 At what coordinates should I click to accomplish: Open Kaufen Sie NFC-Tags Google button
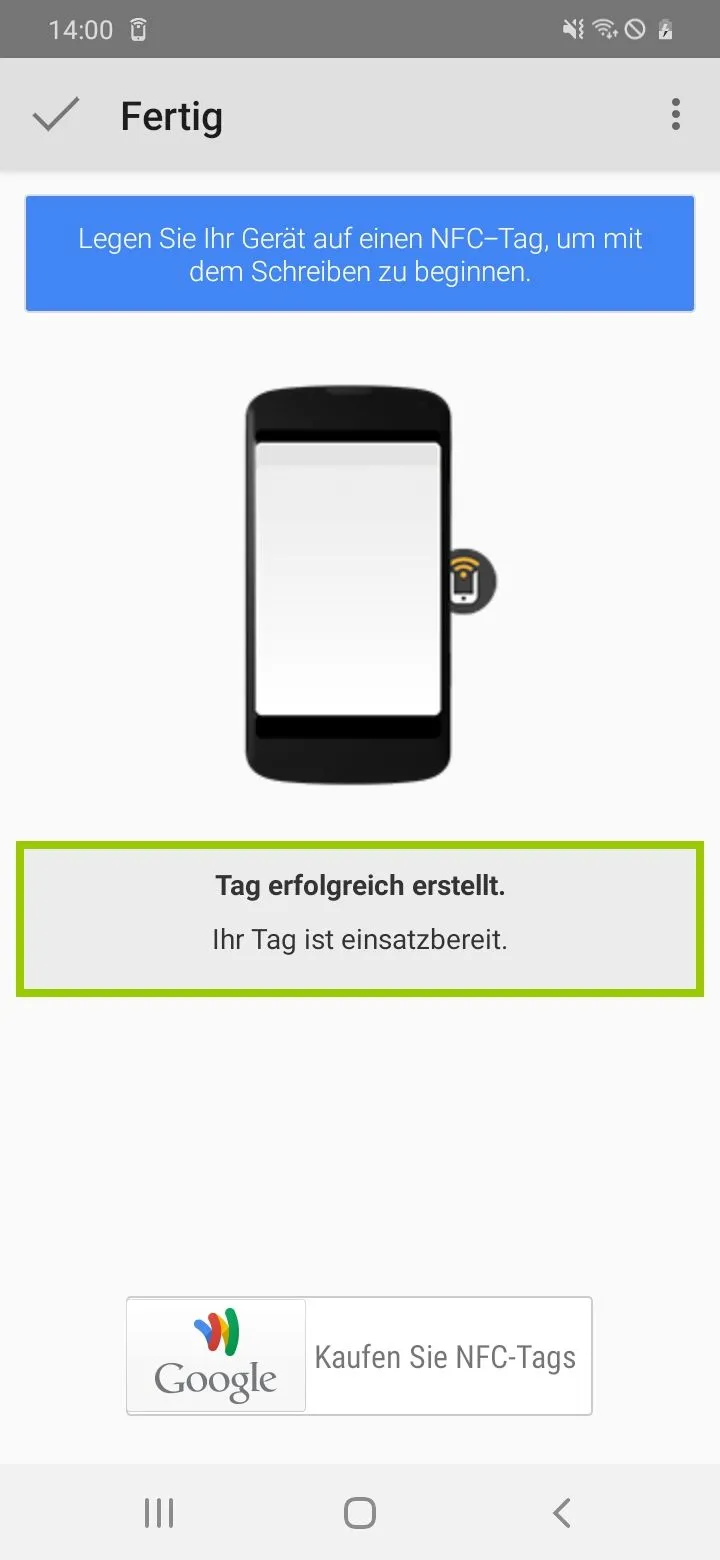(359, 1355)
